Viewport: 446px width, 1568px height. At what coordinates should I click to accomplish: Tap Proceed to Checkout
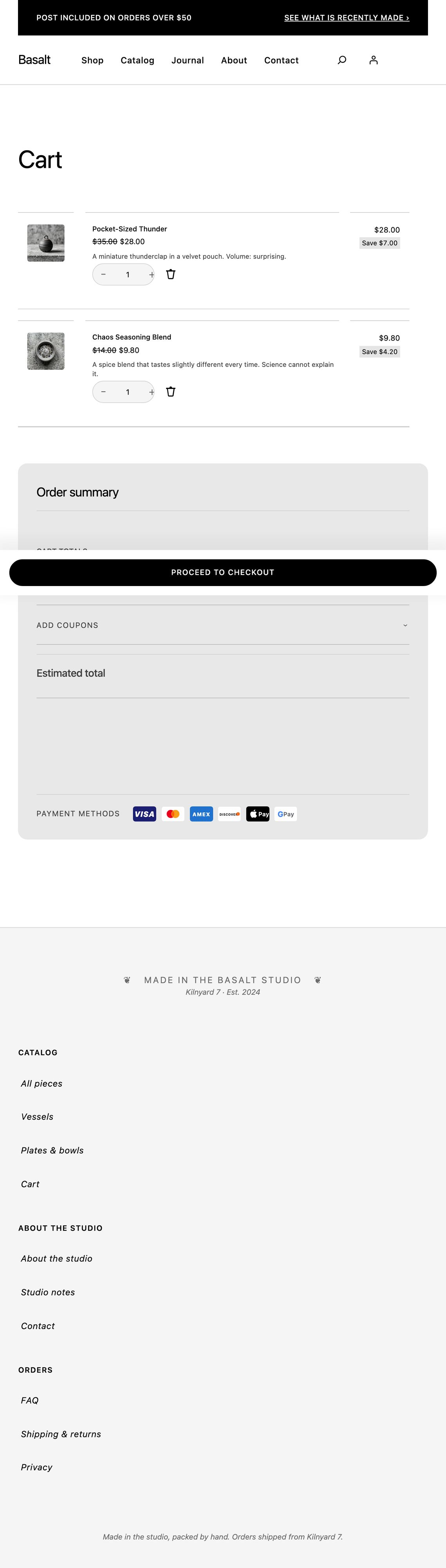point(222,572)
